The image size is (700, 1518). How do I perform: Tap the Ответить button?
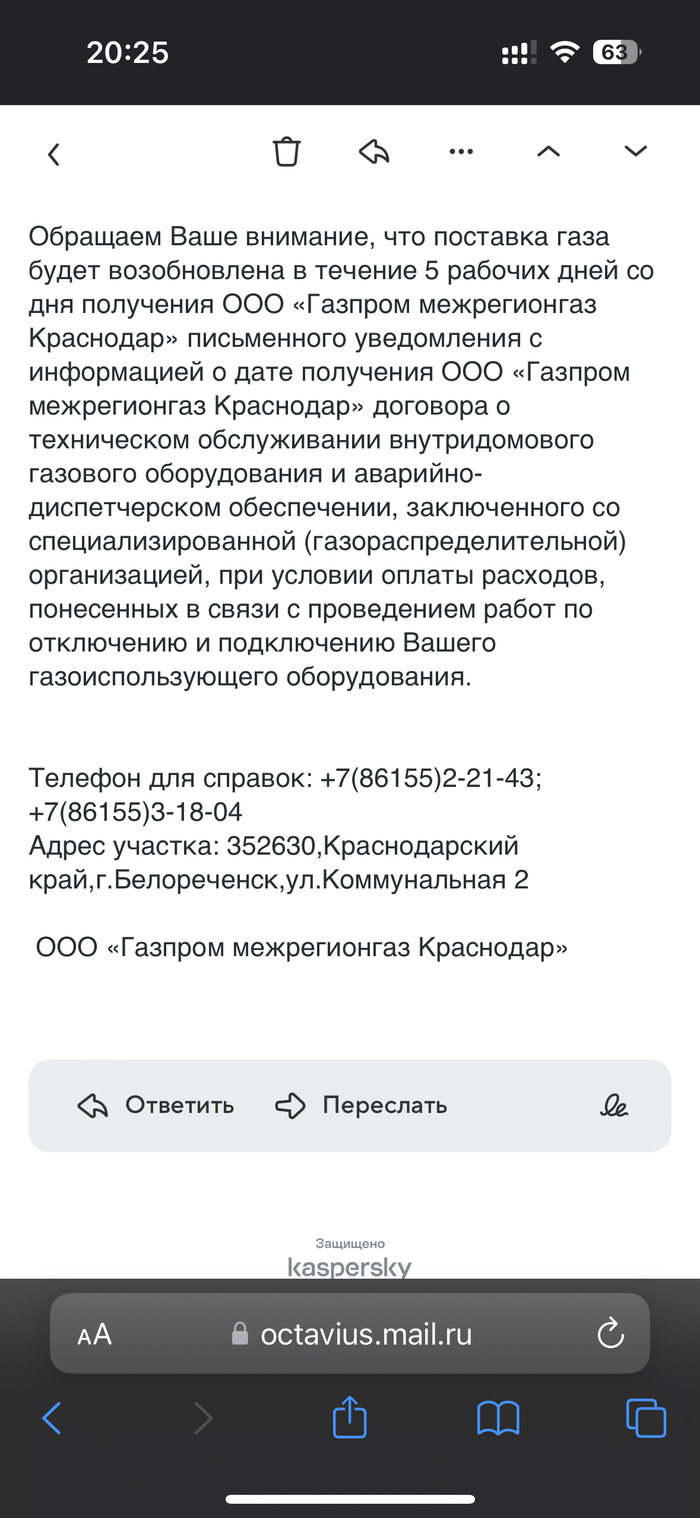click(x=156, y=1105)
